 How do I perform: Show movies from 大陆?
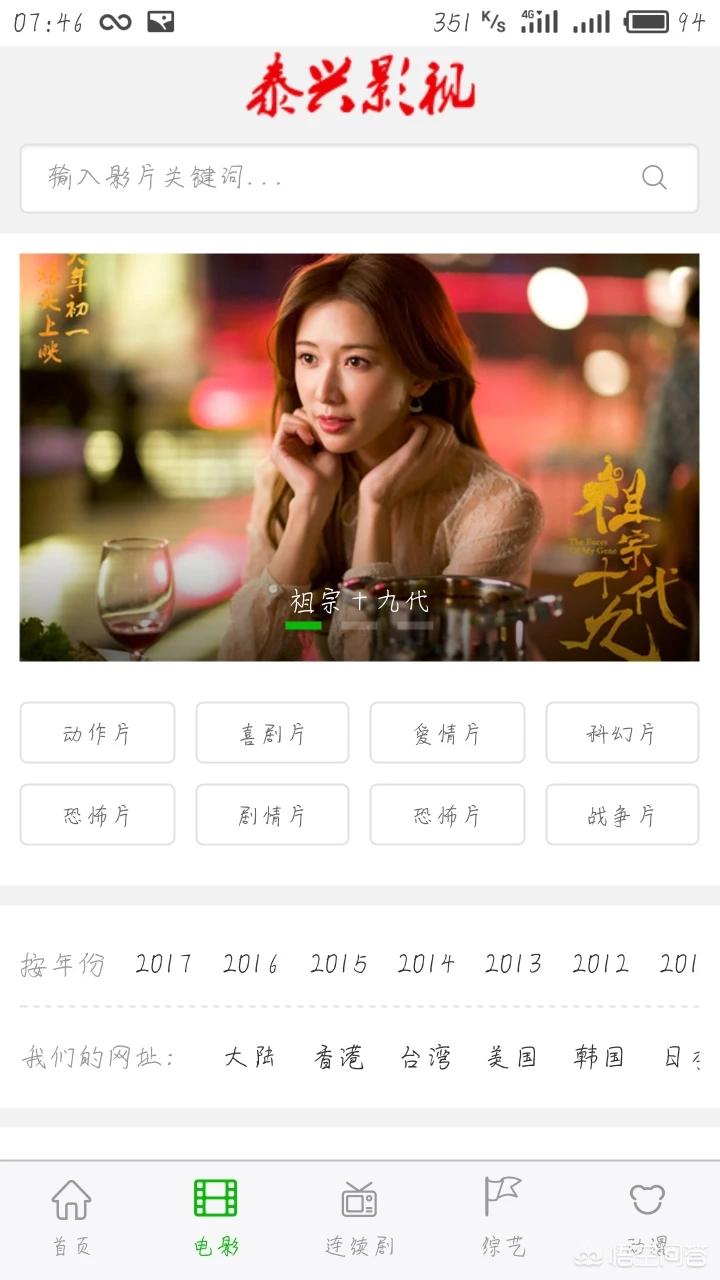click(250, 1057)
